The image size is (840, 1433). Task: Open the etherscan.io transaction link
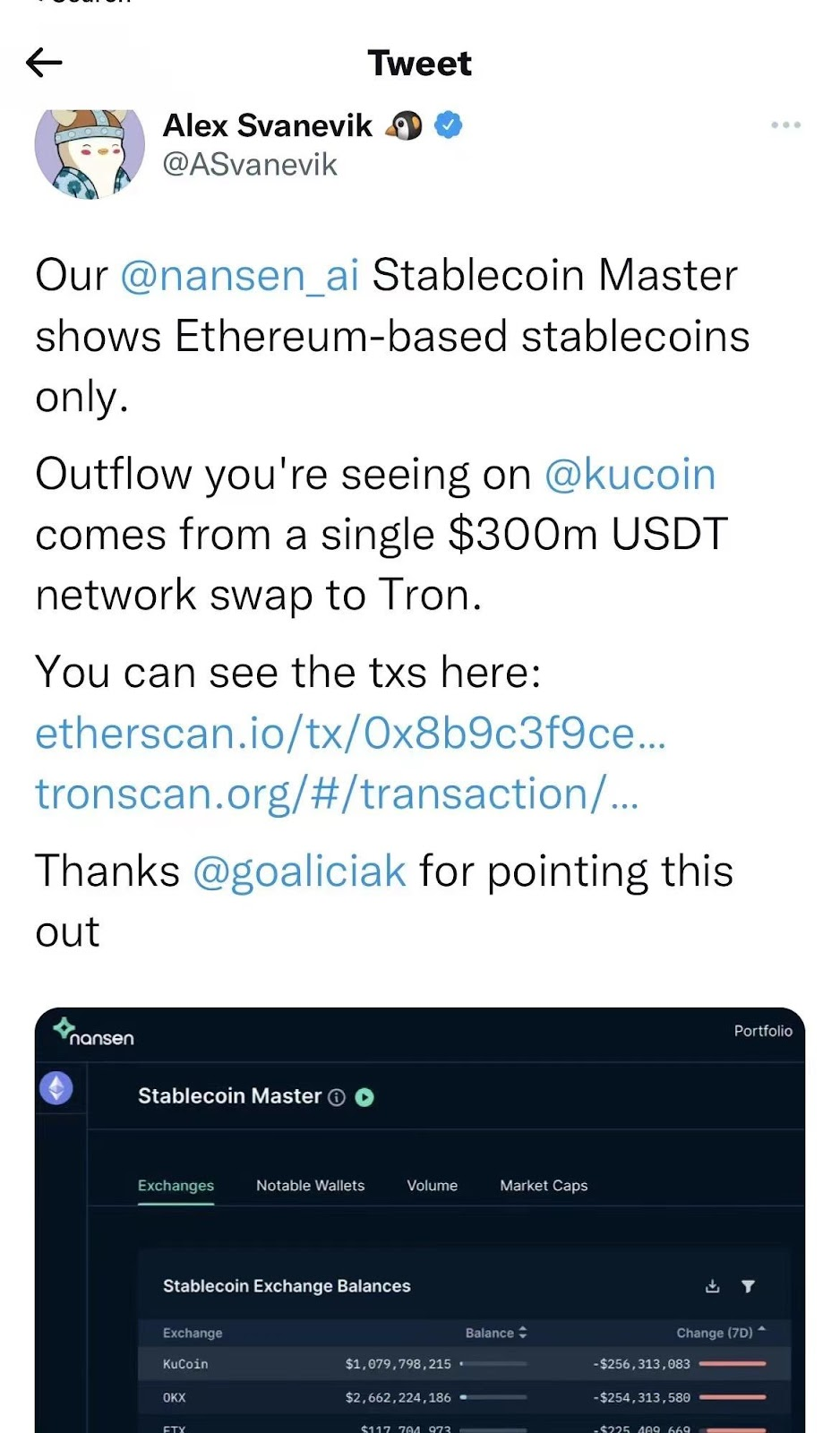click(x=349, y=734)
